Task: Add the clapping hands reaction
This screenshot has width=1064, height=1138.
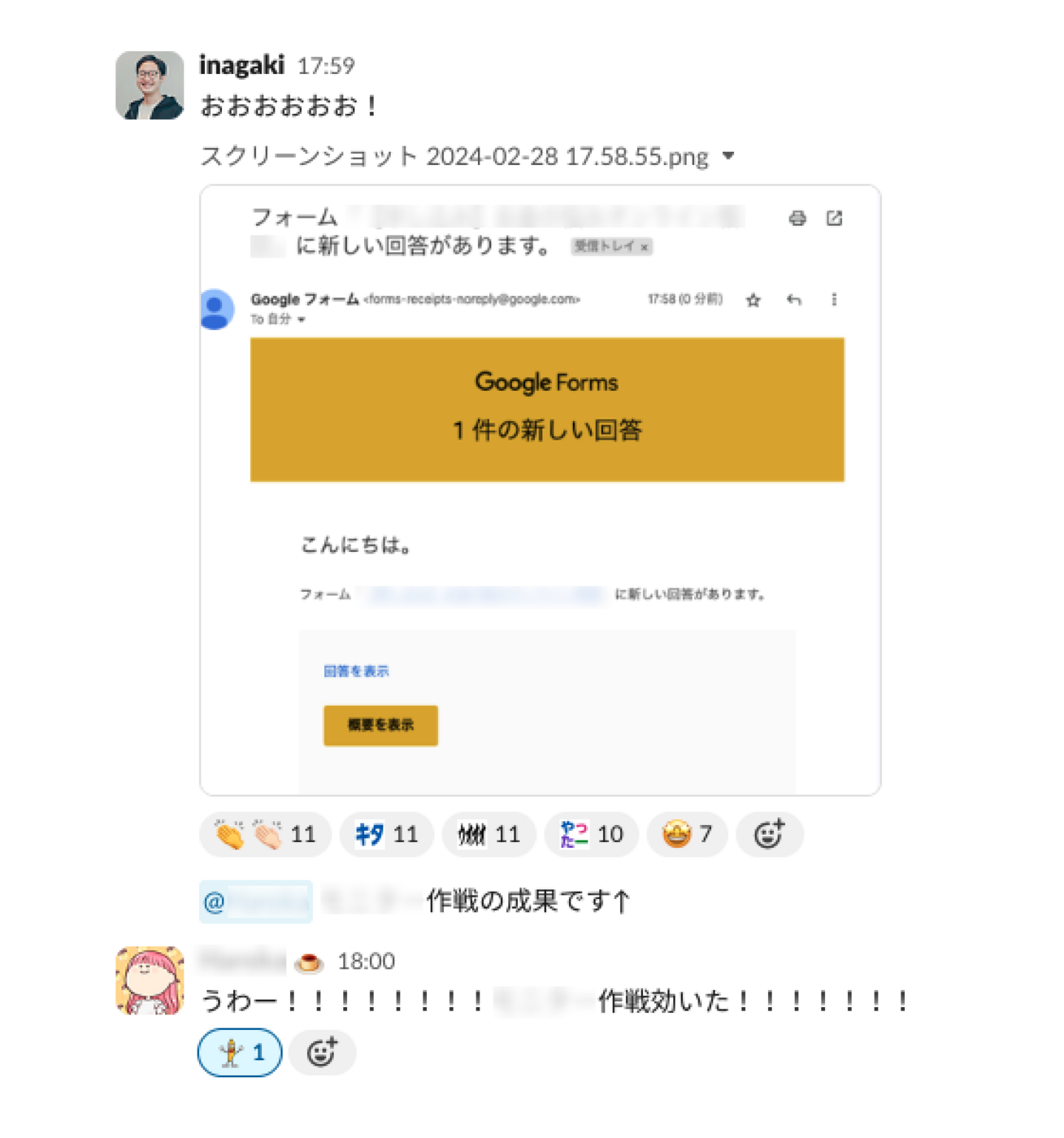Action: (265, 834)
